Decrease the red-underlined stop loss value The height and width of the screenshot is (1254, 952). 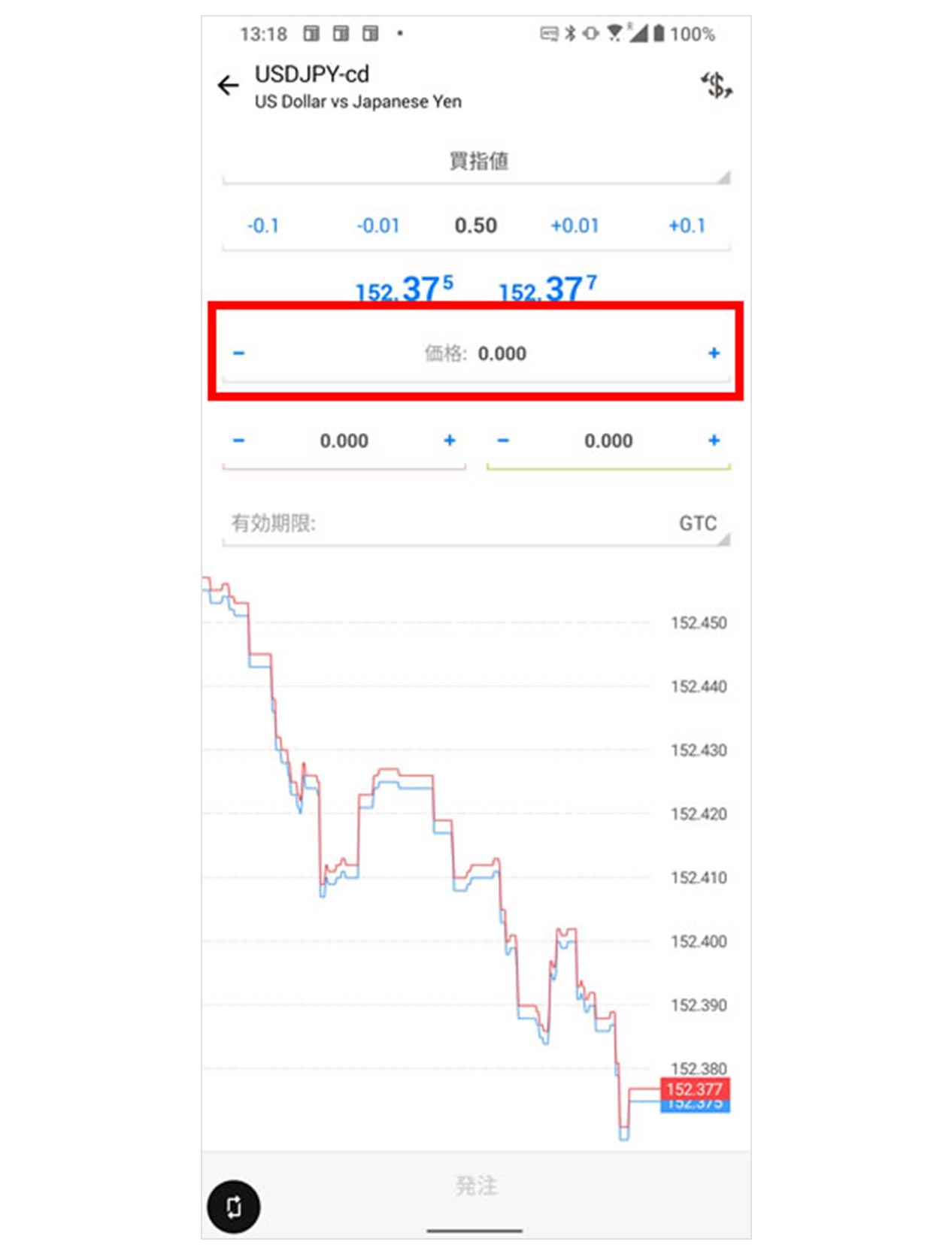(239, 441)
